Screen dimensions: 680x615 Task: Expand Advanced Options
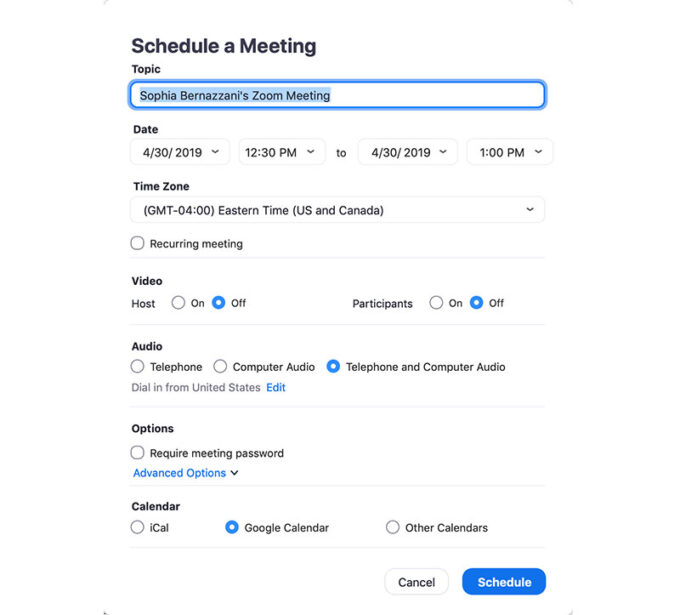185,473
